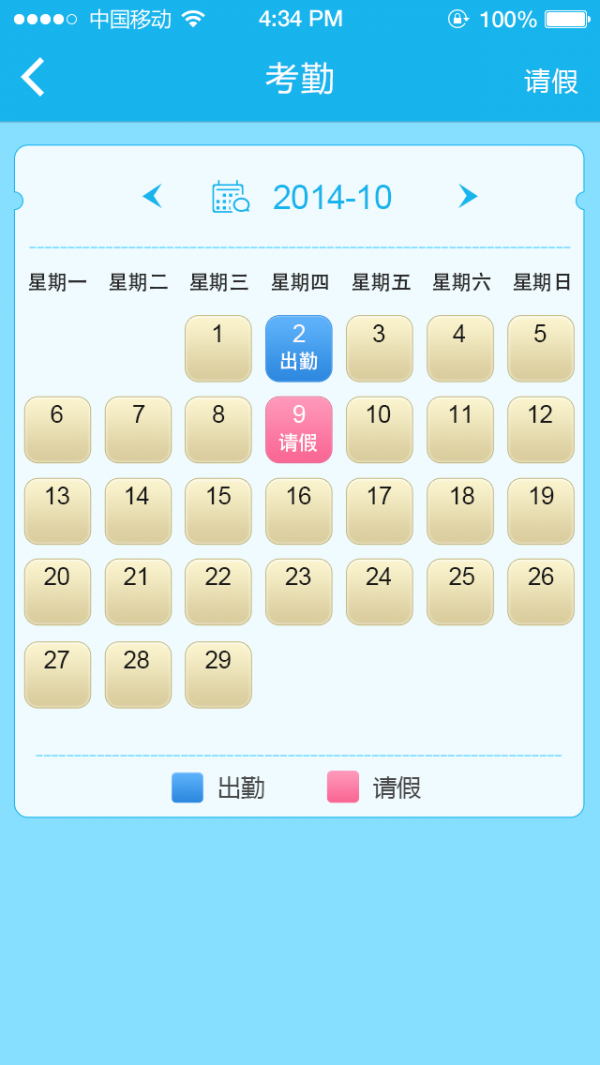600x1065 pixels.
Task: Open the calendar date picker icon
Action: tap(230, 197)
